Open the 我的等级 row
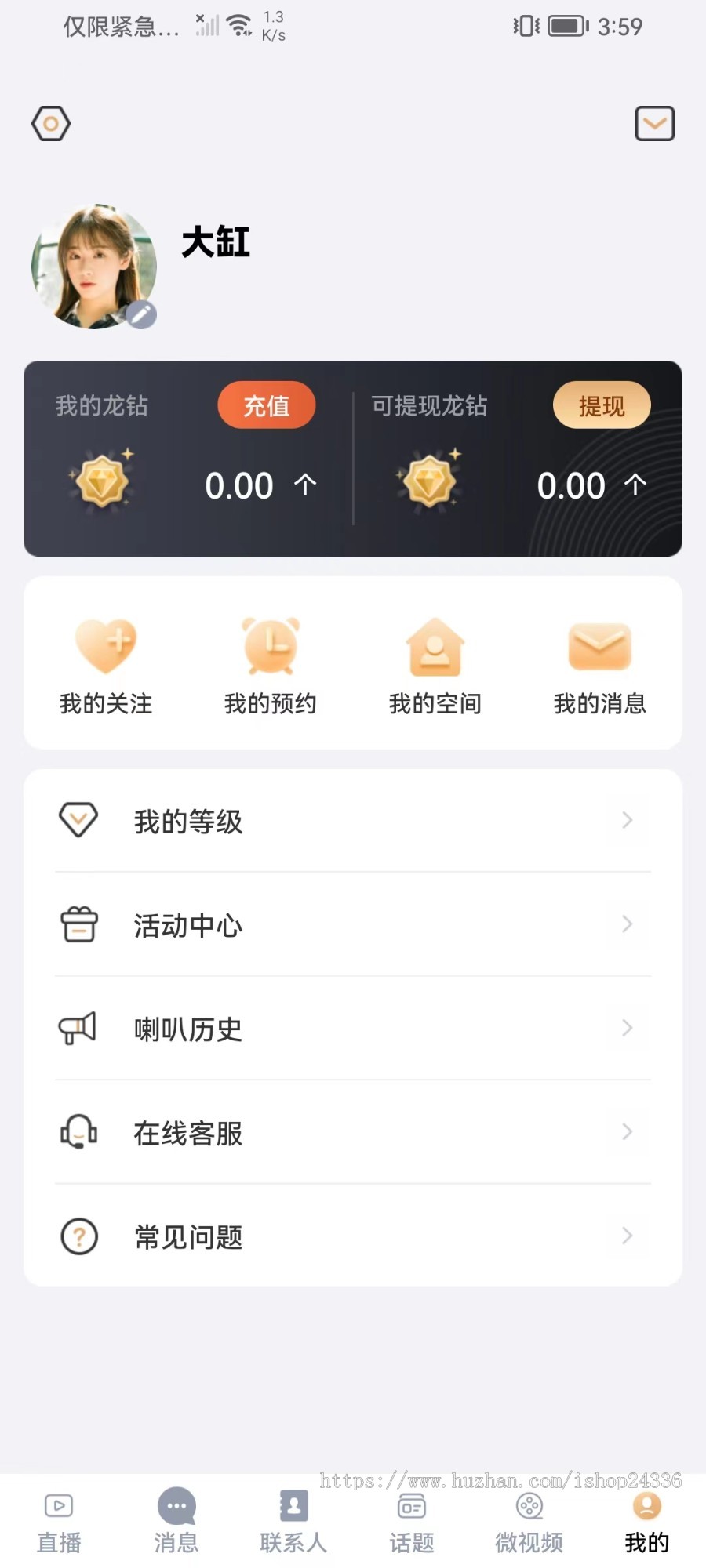 [353, 821]
